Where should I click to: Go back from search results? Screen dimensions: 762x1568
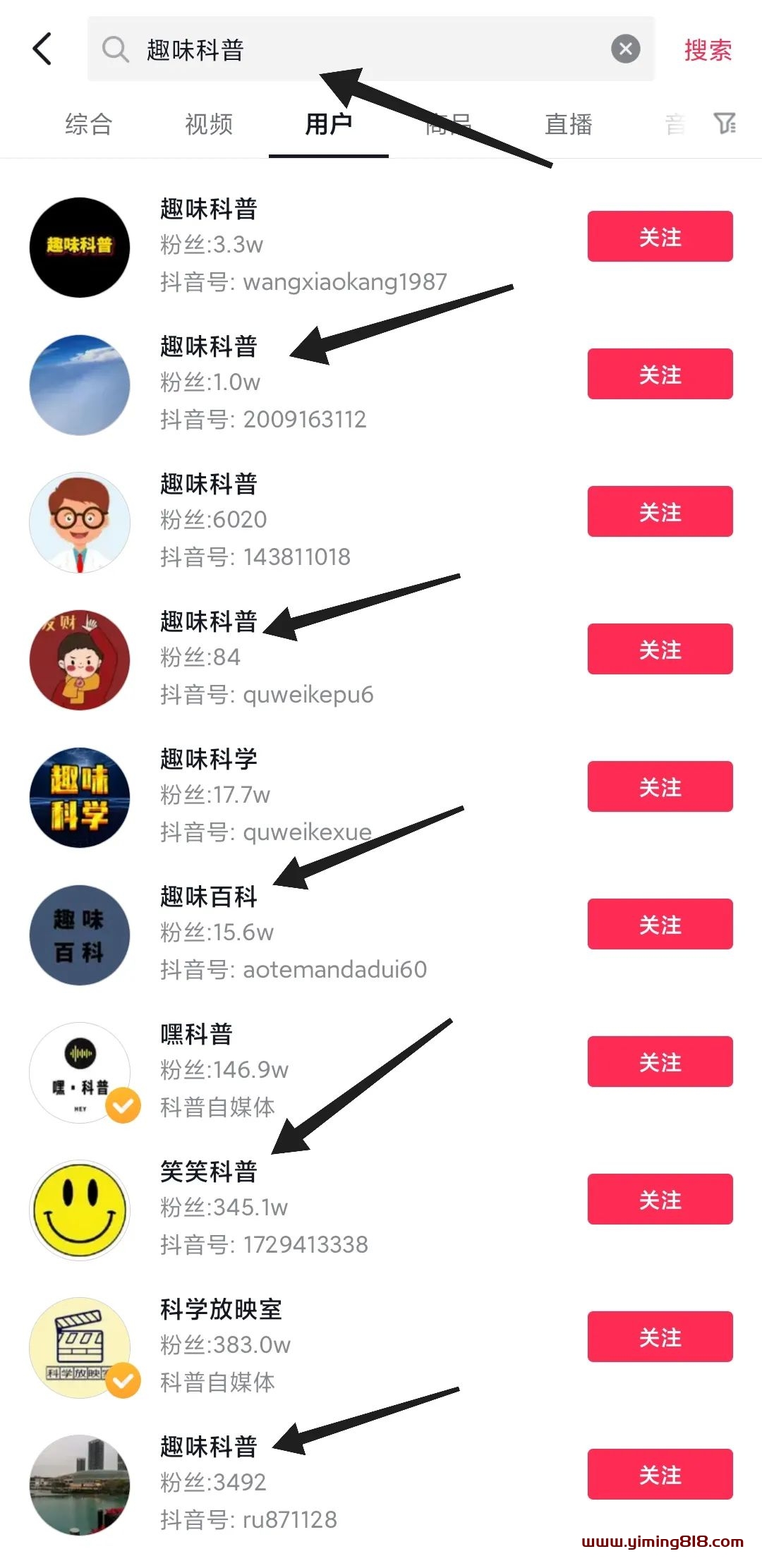pos(42,49)
